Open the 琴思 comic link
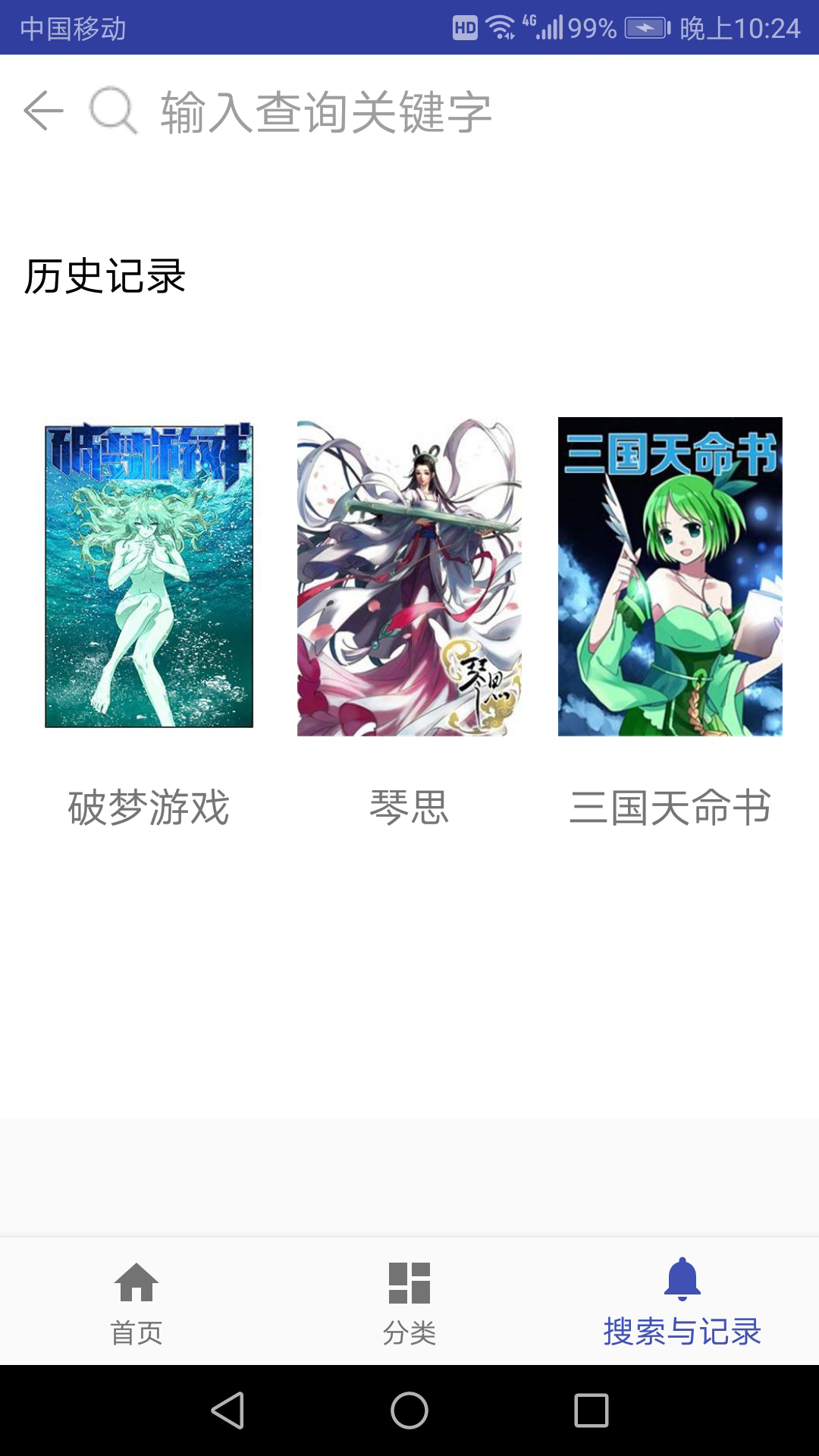 click(x=409, y=809)
